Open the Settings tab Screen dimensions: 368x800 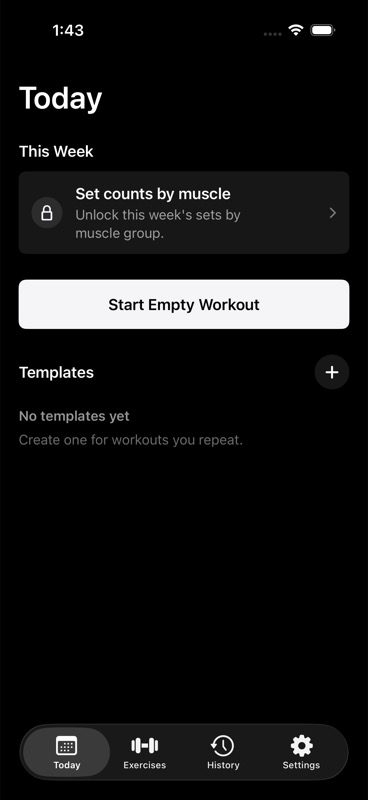coord(301,753)
